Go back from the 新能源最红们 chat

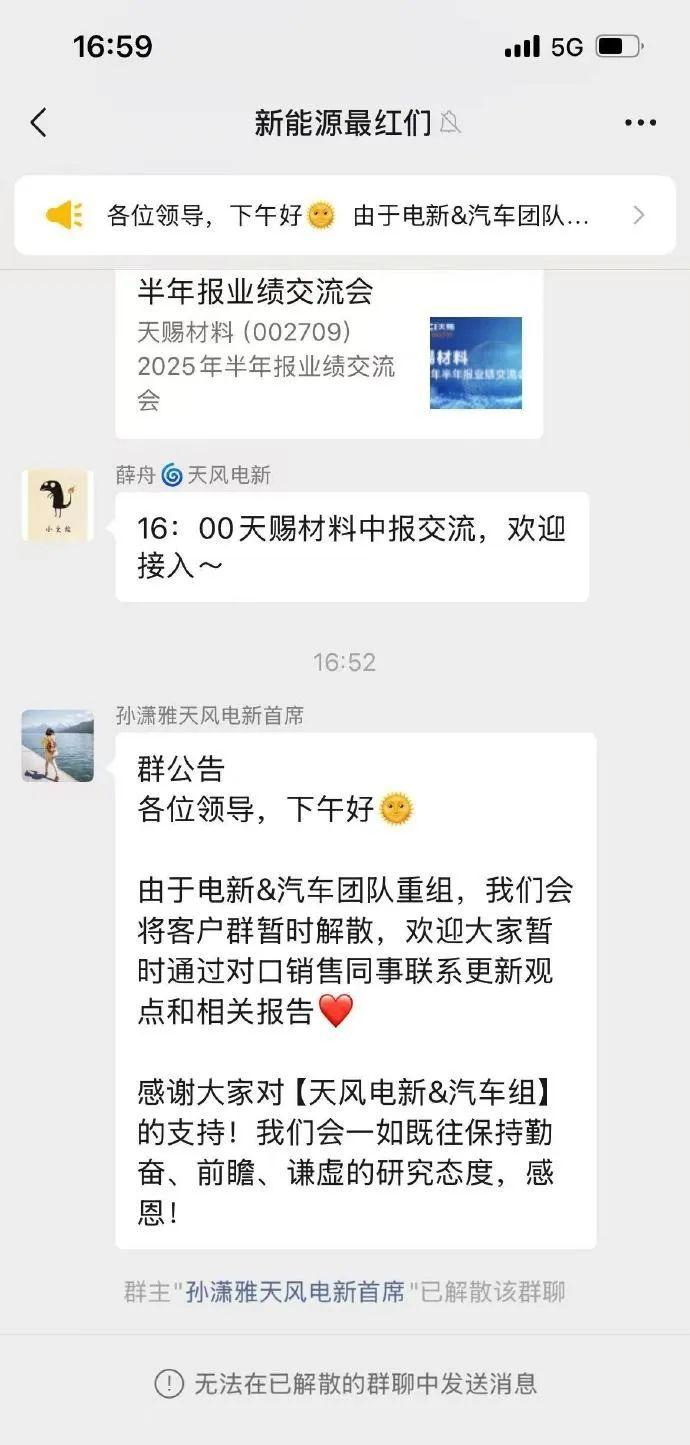39,123
